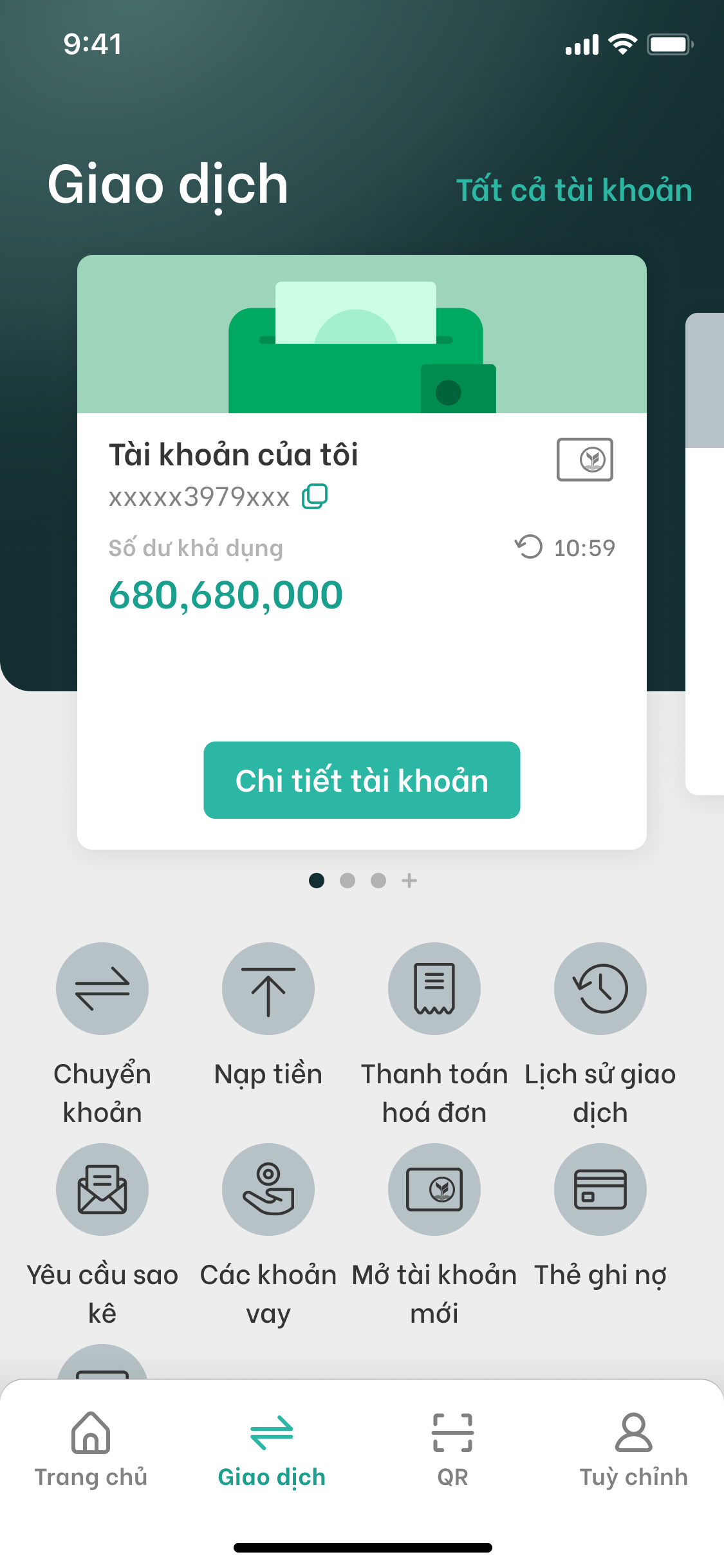
Task: Select Nạp tiền top-up
Action: coord(268,989)
